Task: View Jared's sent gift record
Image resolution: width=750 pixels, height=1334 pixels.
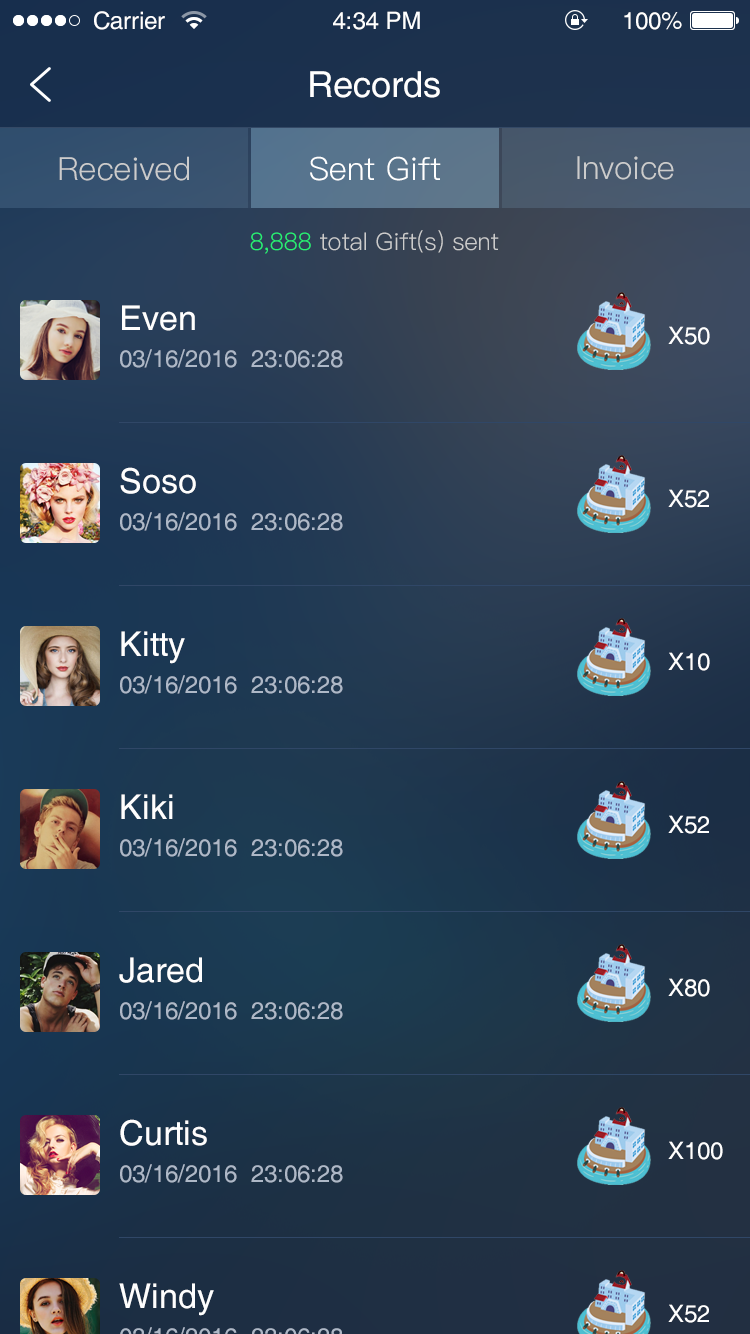Action: (375, 992)
